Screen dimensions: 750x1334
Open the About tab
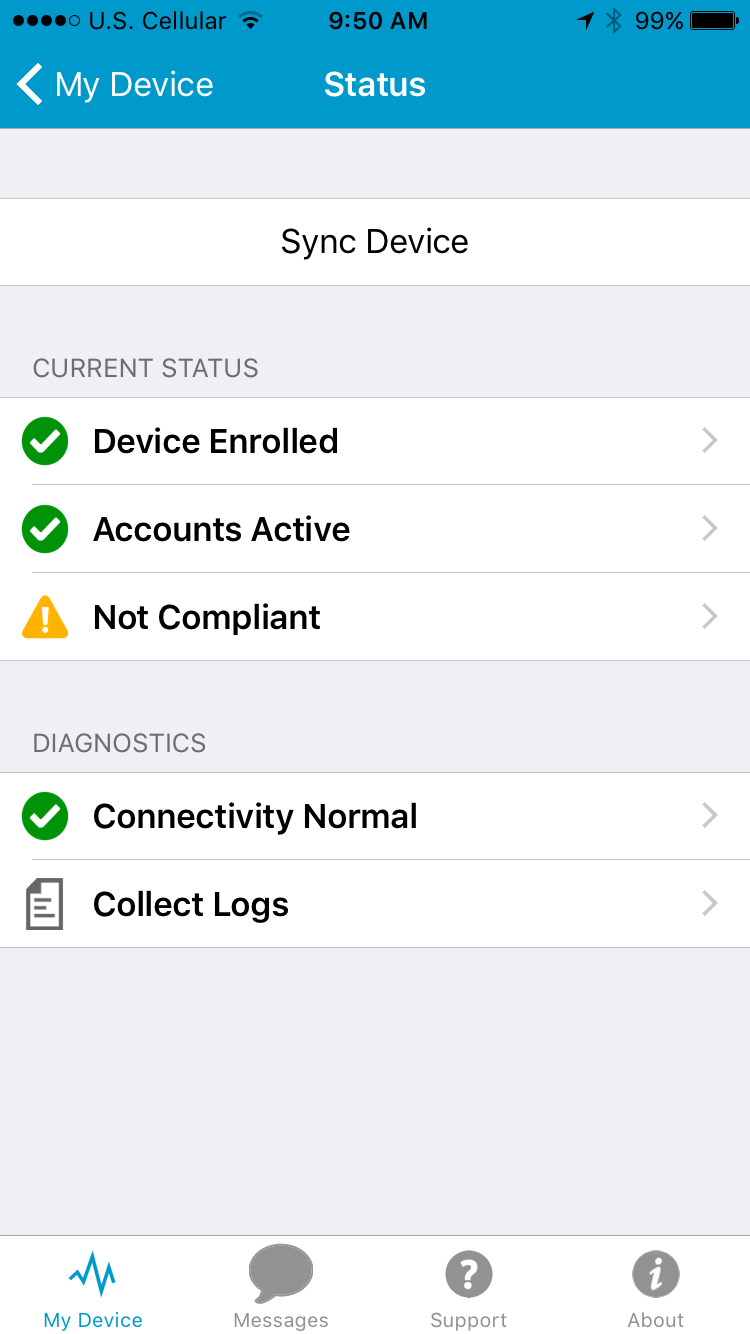[655, 1286]
